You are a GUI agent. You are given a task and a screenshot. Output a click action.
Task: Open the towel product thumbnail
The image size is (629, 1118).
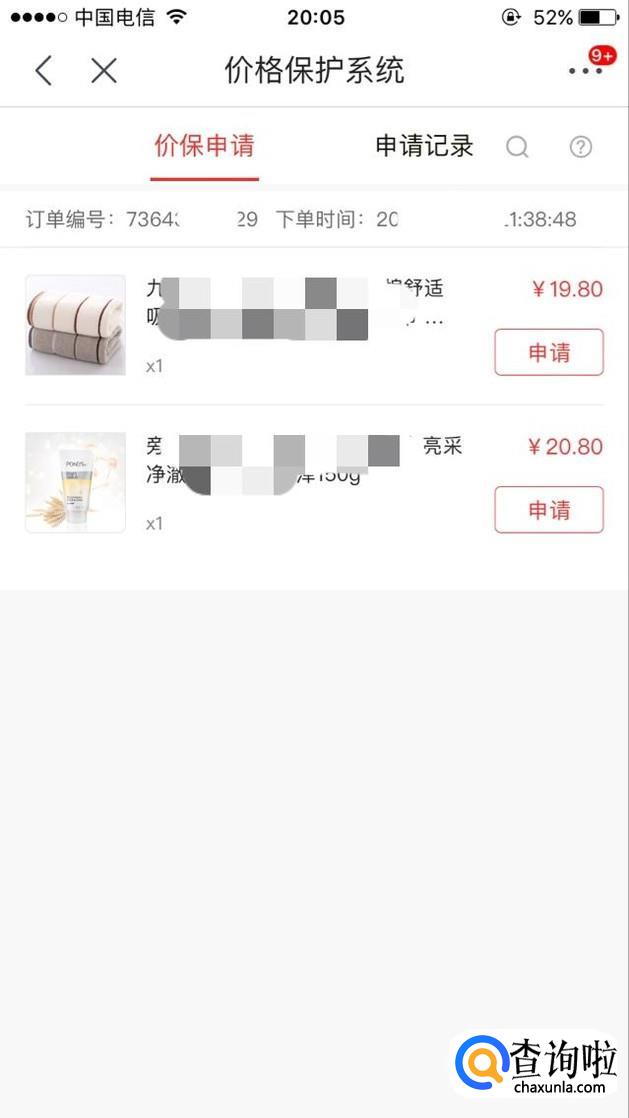pos(76,325)
